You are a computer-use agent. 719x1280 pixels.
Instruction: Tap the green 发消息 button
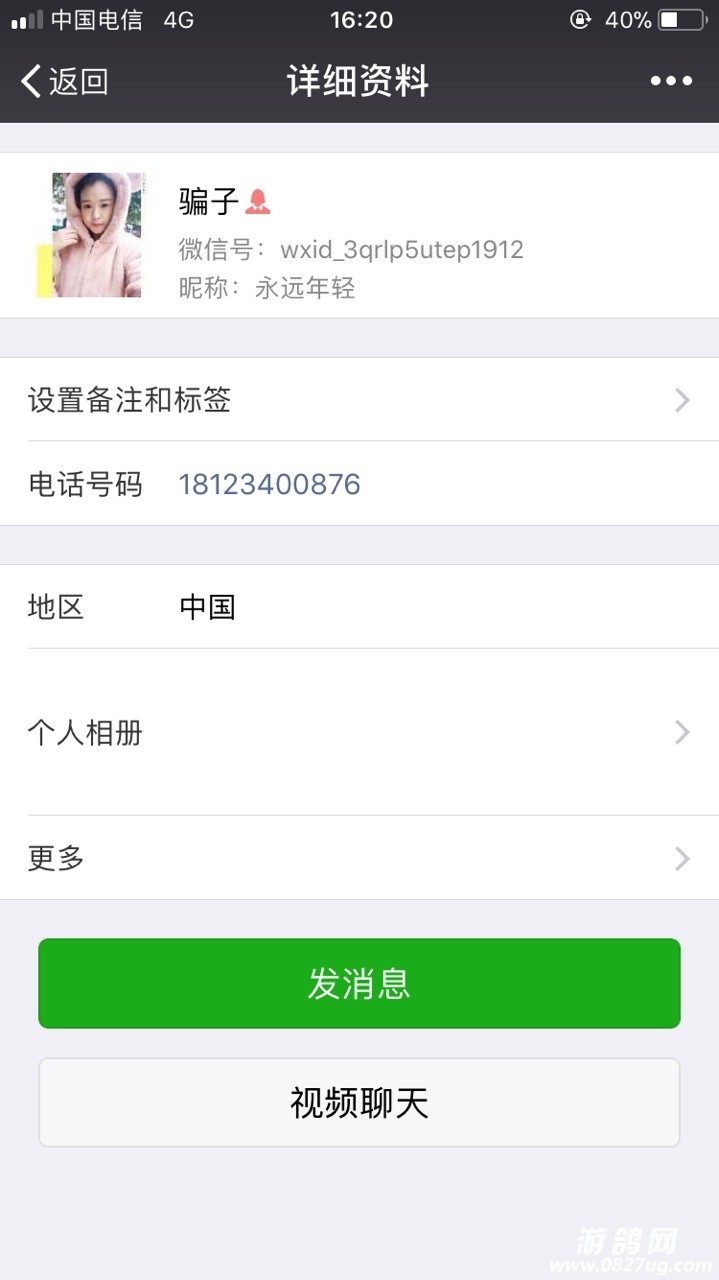[x=359, y=984]
